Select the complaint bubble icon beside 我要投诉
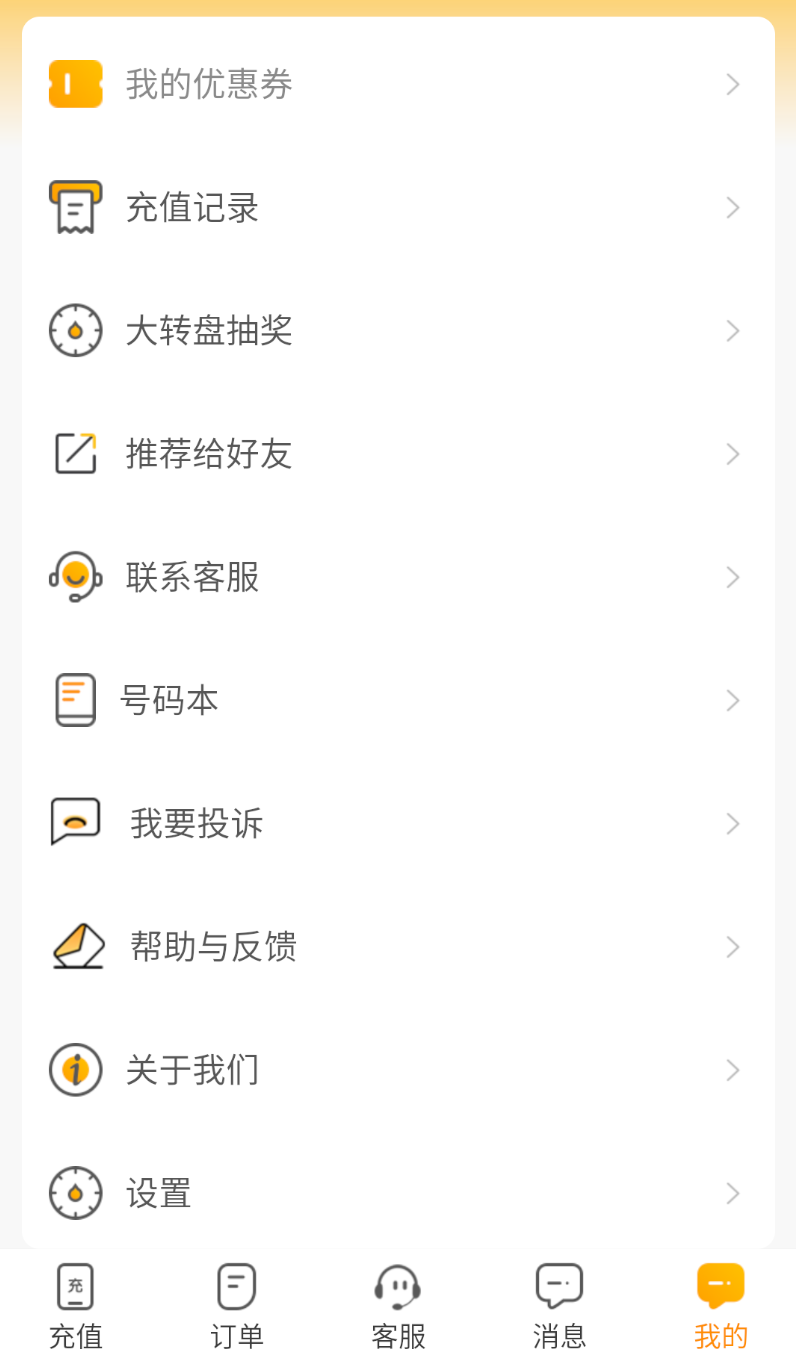 75,823
